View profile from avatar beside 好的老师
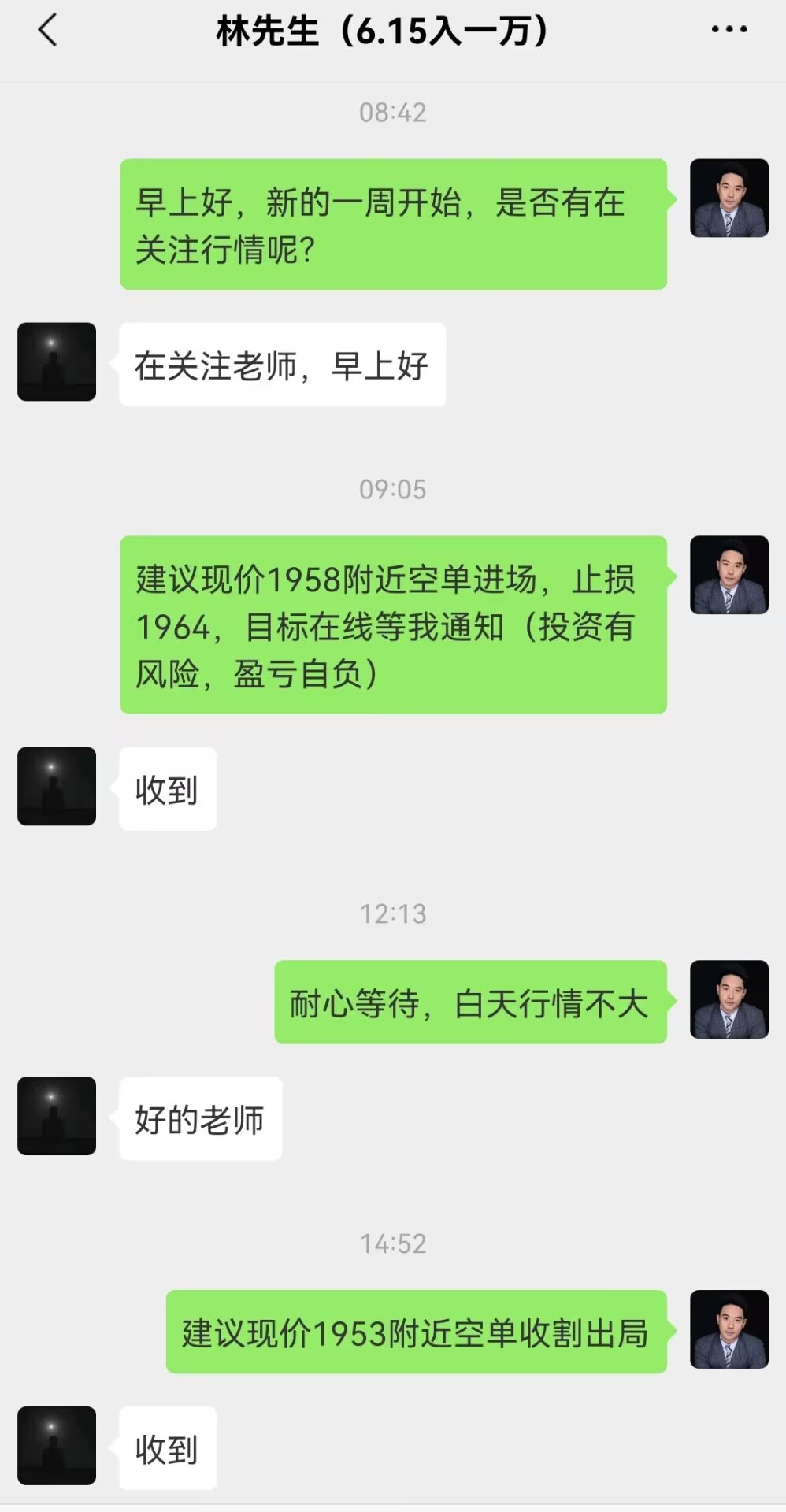 click(x=57, y=1116)
